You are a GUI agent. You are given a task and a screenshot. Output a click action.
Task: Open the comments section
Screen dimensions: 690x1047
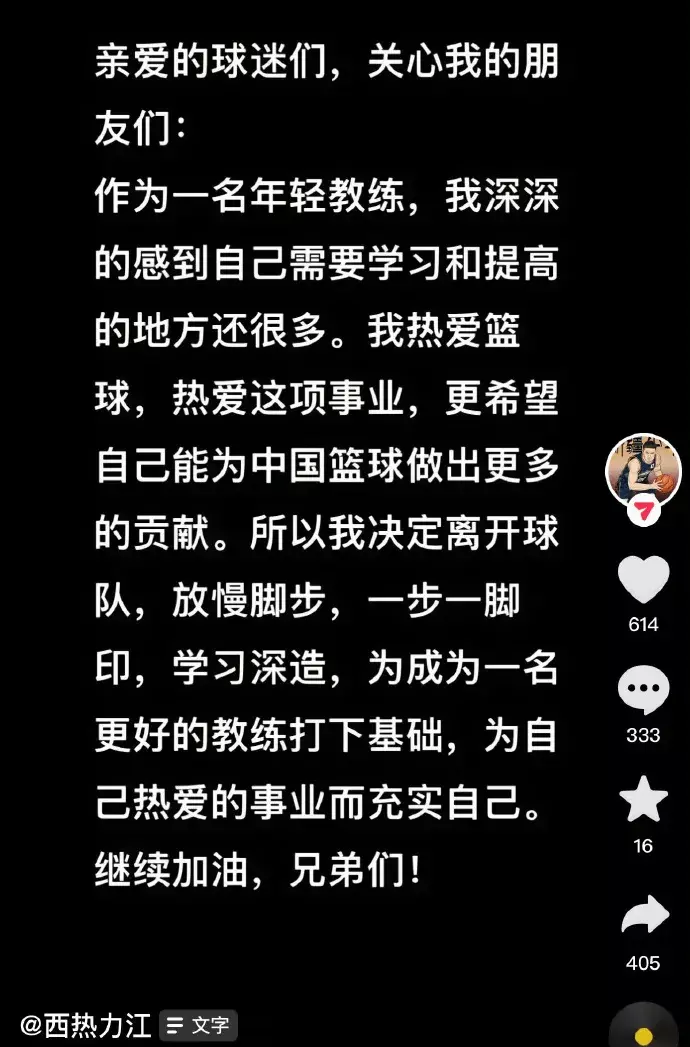[x=643, y=690]
